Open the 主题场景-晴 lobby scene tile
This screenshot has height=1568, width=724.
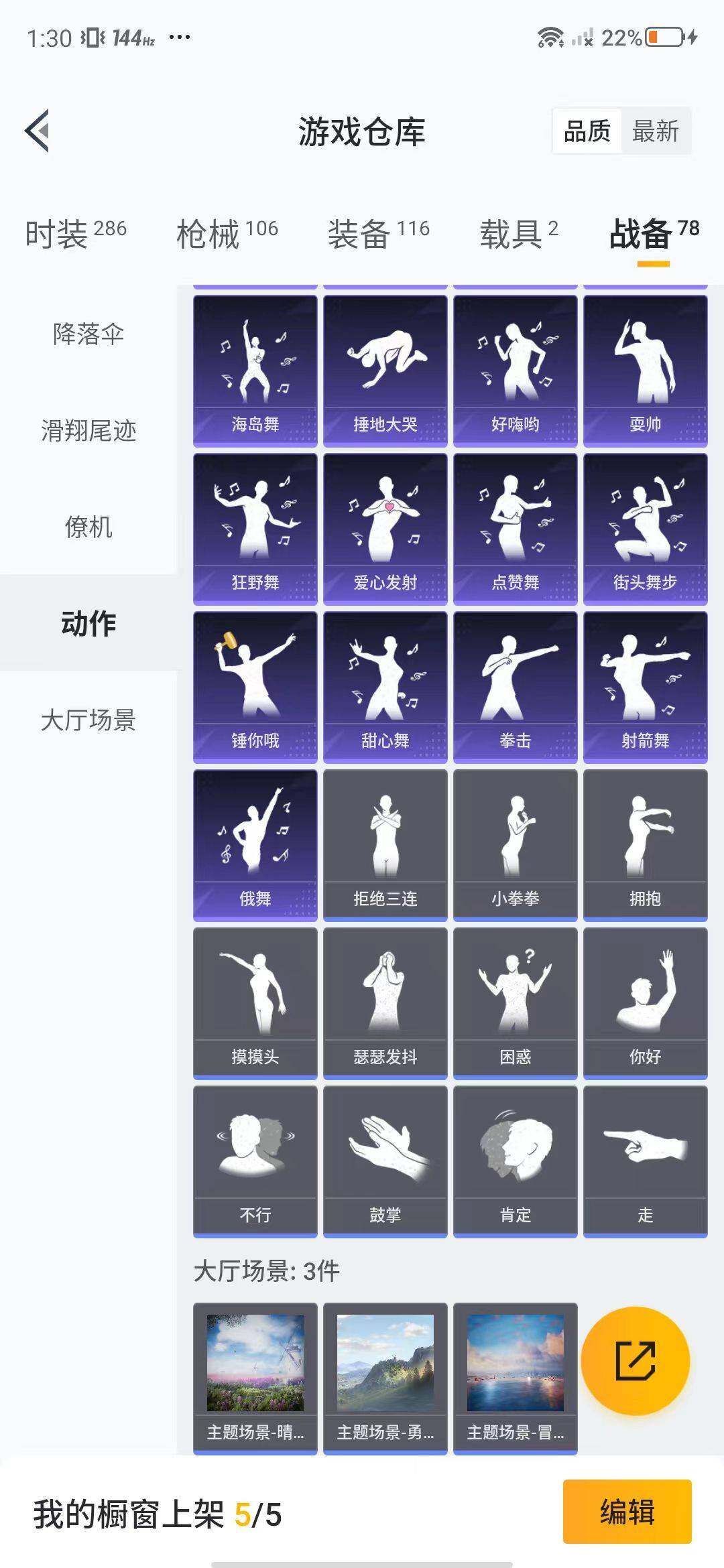255,1378
